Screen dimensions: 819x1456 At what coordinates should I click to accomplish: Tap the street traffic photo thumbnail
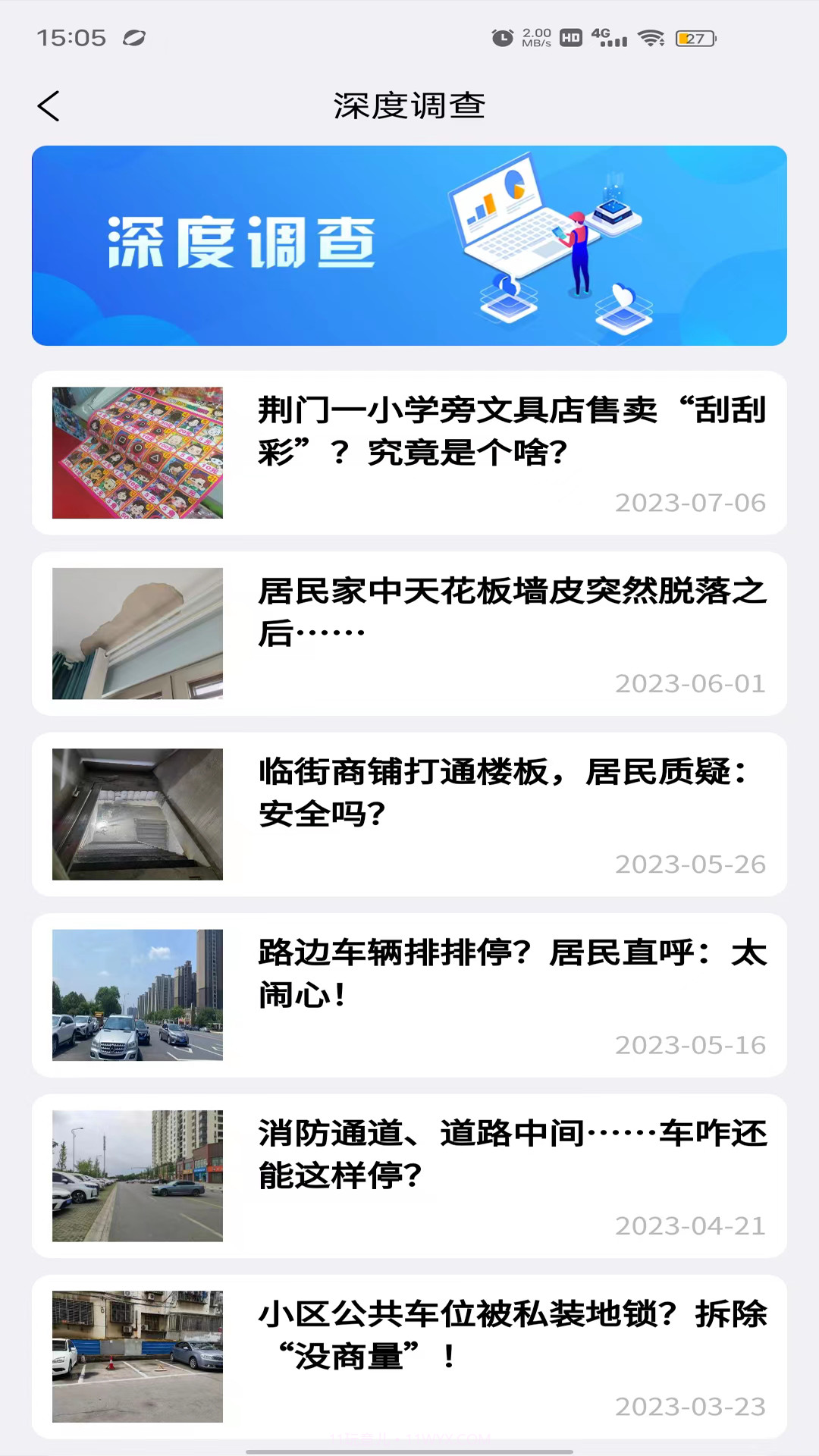click(137, 996)
